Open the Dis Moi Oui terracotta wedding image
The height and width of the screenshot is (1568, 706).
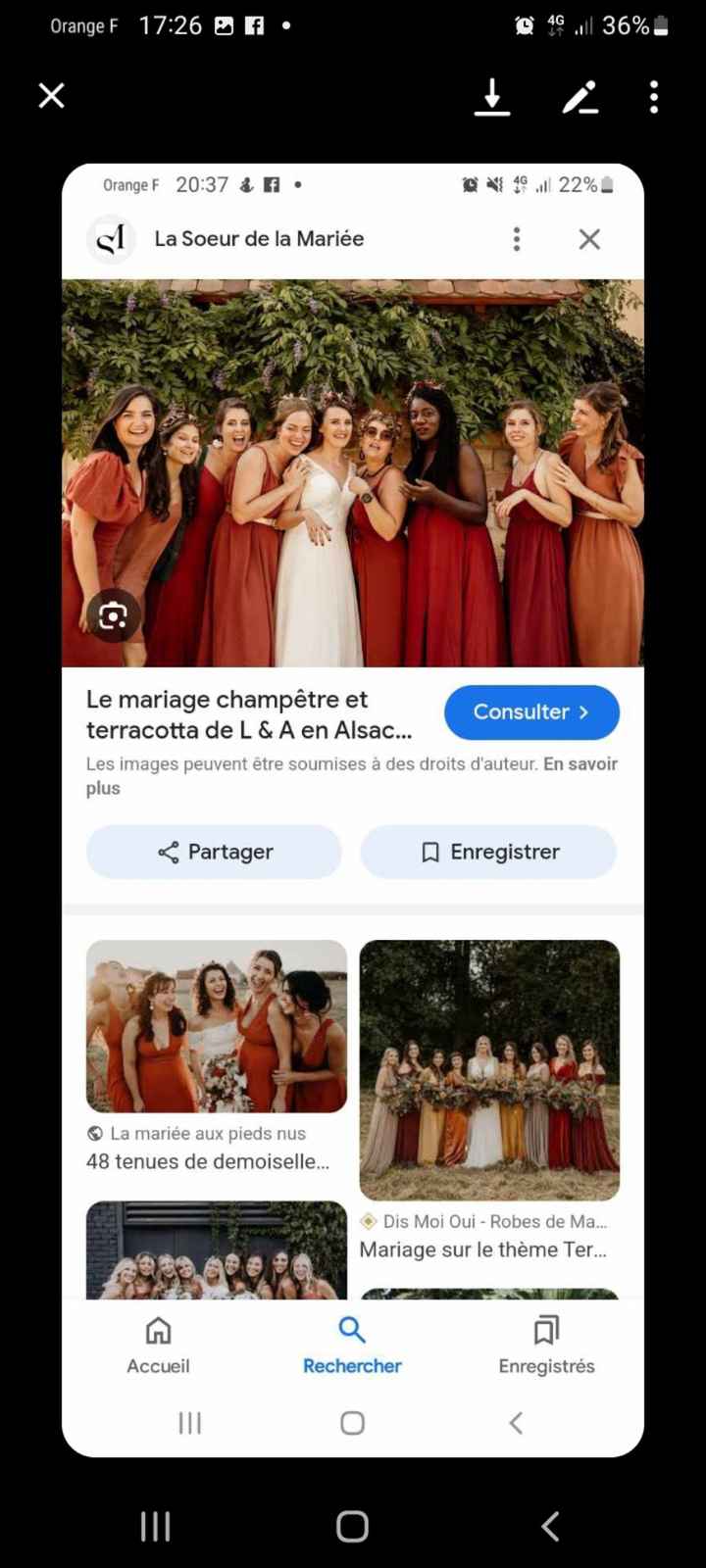pyautogui.click(x=488, y=1070)
